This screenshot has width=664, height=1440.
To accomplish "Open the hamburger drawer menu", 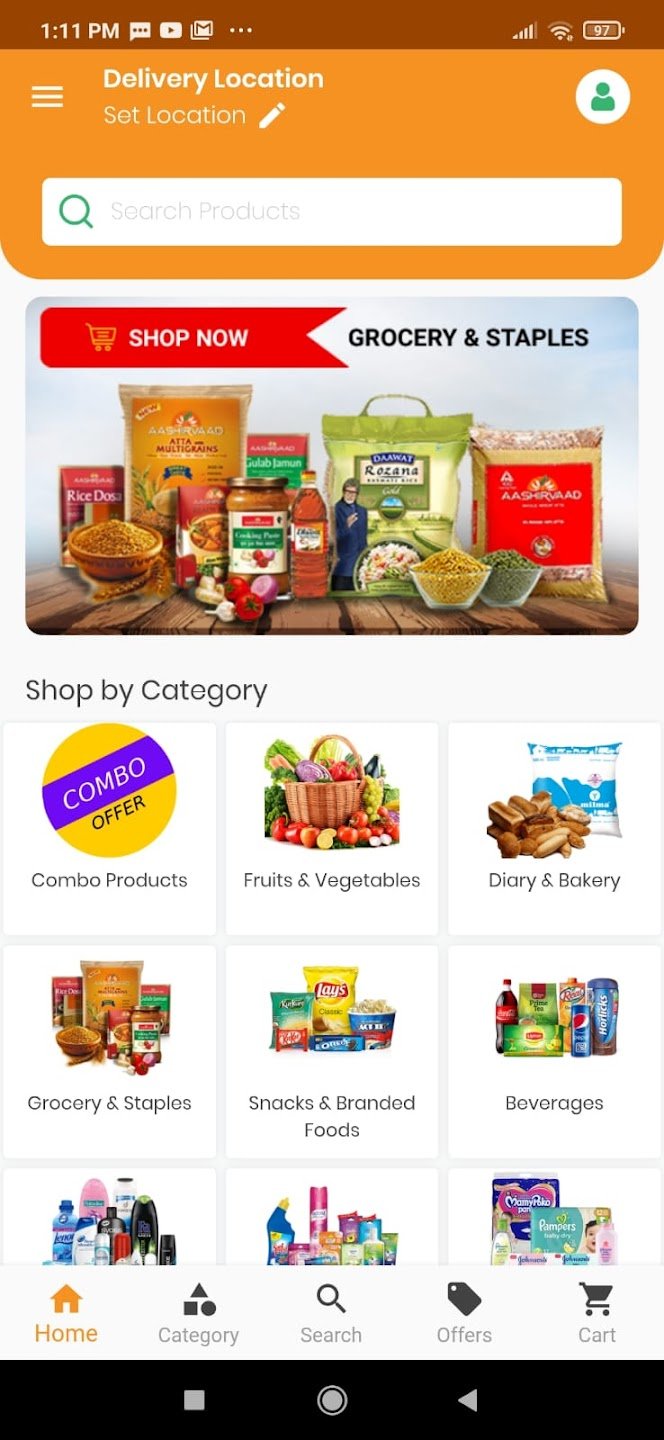I will 47,97.
